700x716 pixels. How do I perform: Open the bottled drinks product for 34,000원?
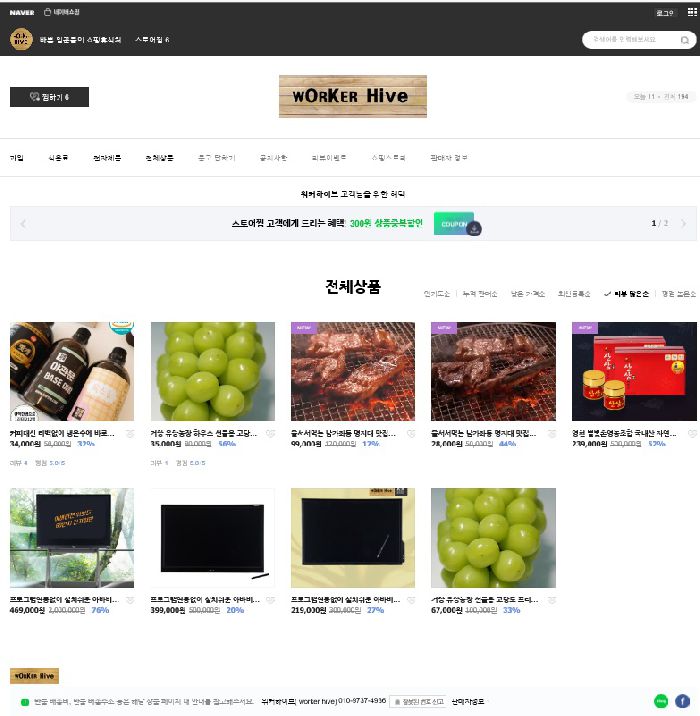point(71,371)
